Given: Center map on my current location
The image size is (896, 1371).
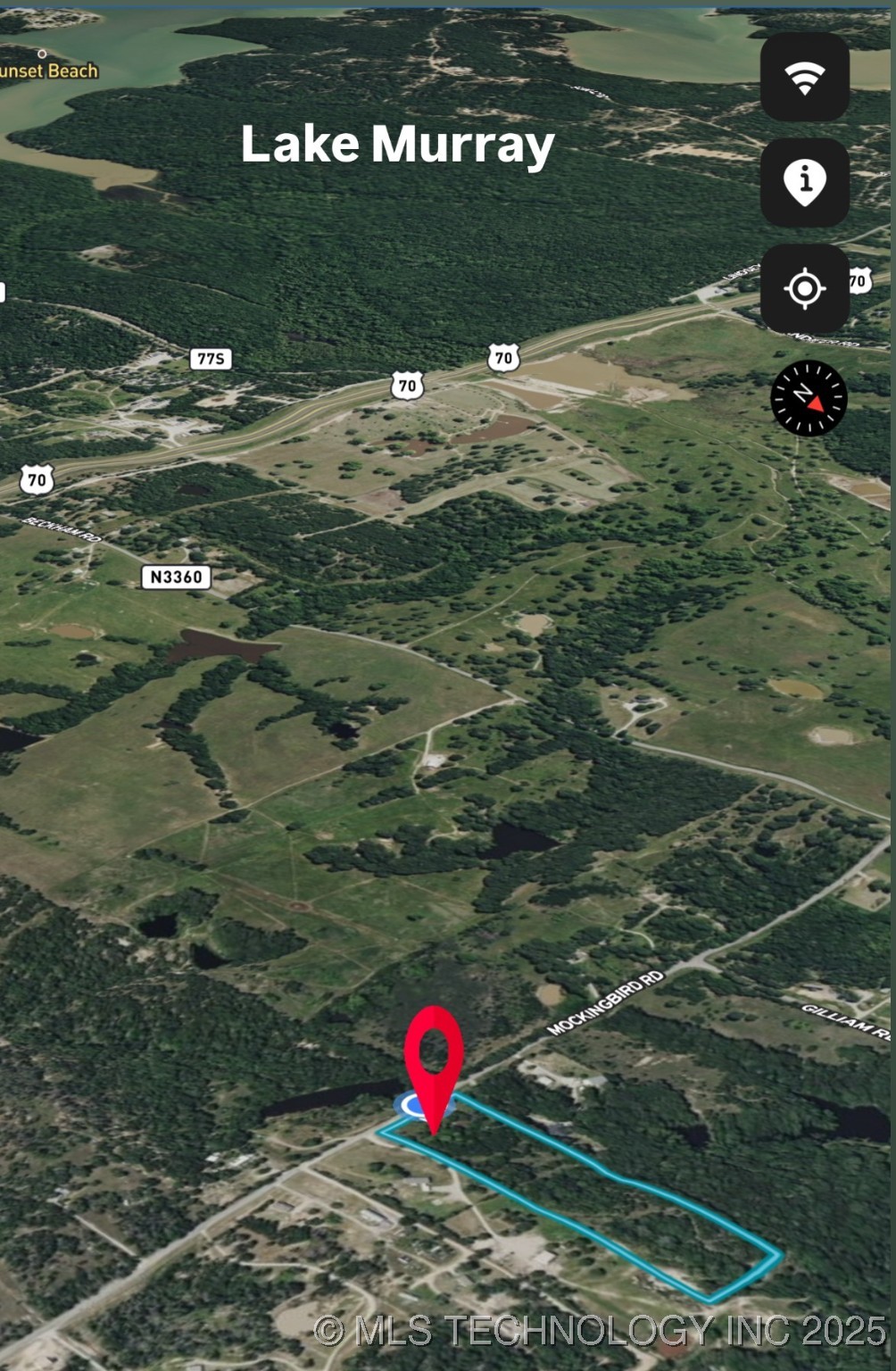Looking at the screenshot, I should coord(804,288).
